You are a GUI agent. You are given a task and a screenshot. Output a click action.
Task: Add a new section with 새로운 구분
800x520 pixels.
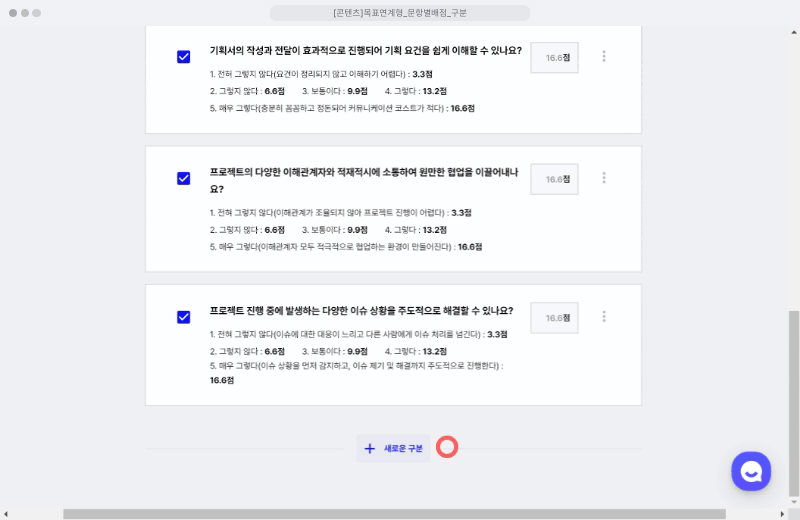click(394, 449)
